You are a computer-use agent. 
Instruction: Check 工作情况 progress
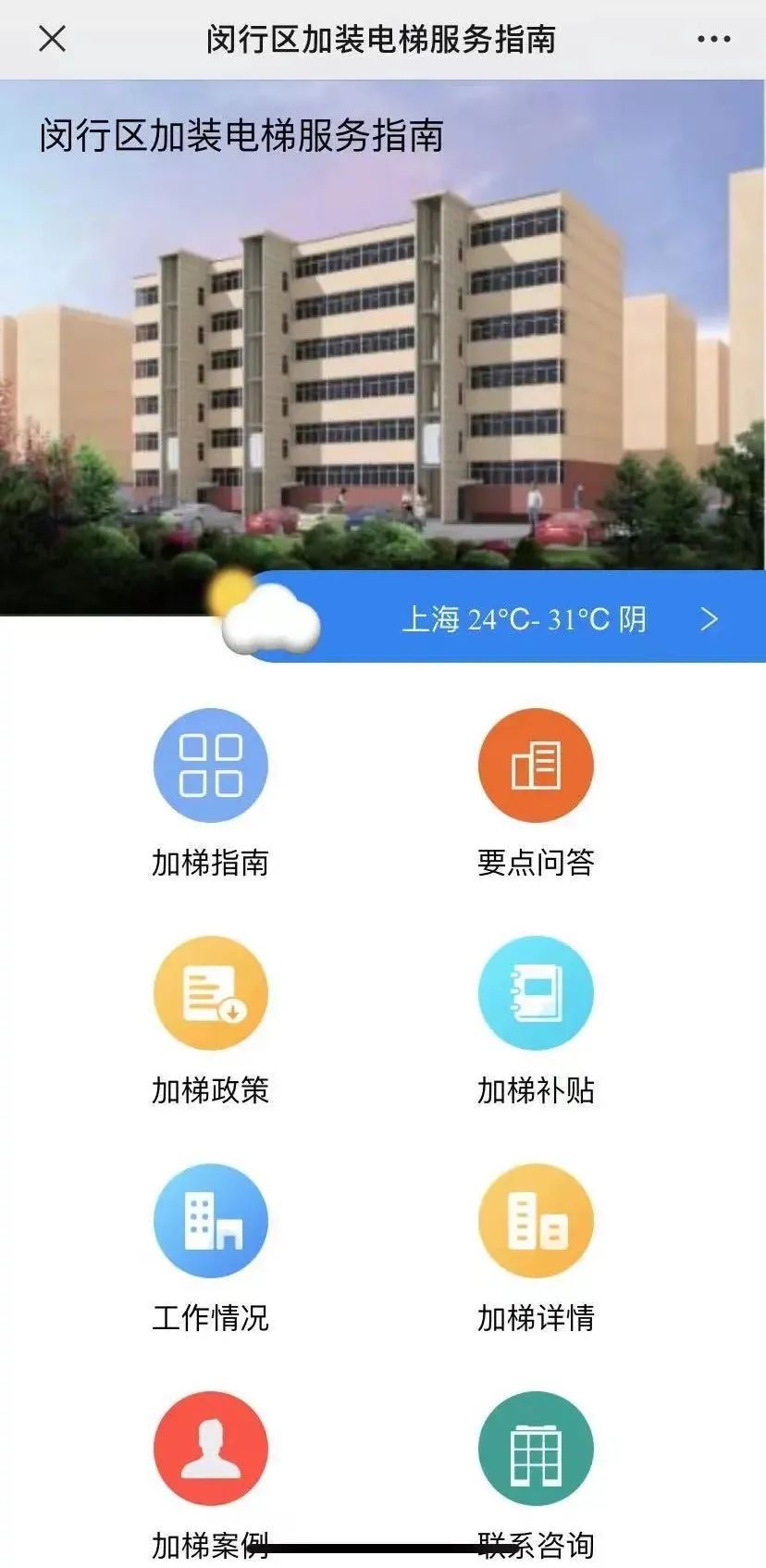(211, 1221)
